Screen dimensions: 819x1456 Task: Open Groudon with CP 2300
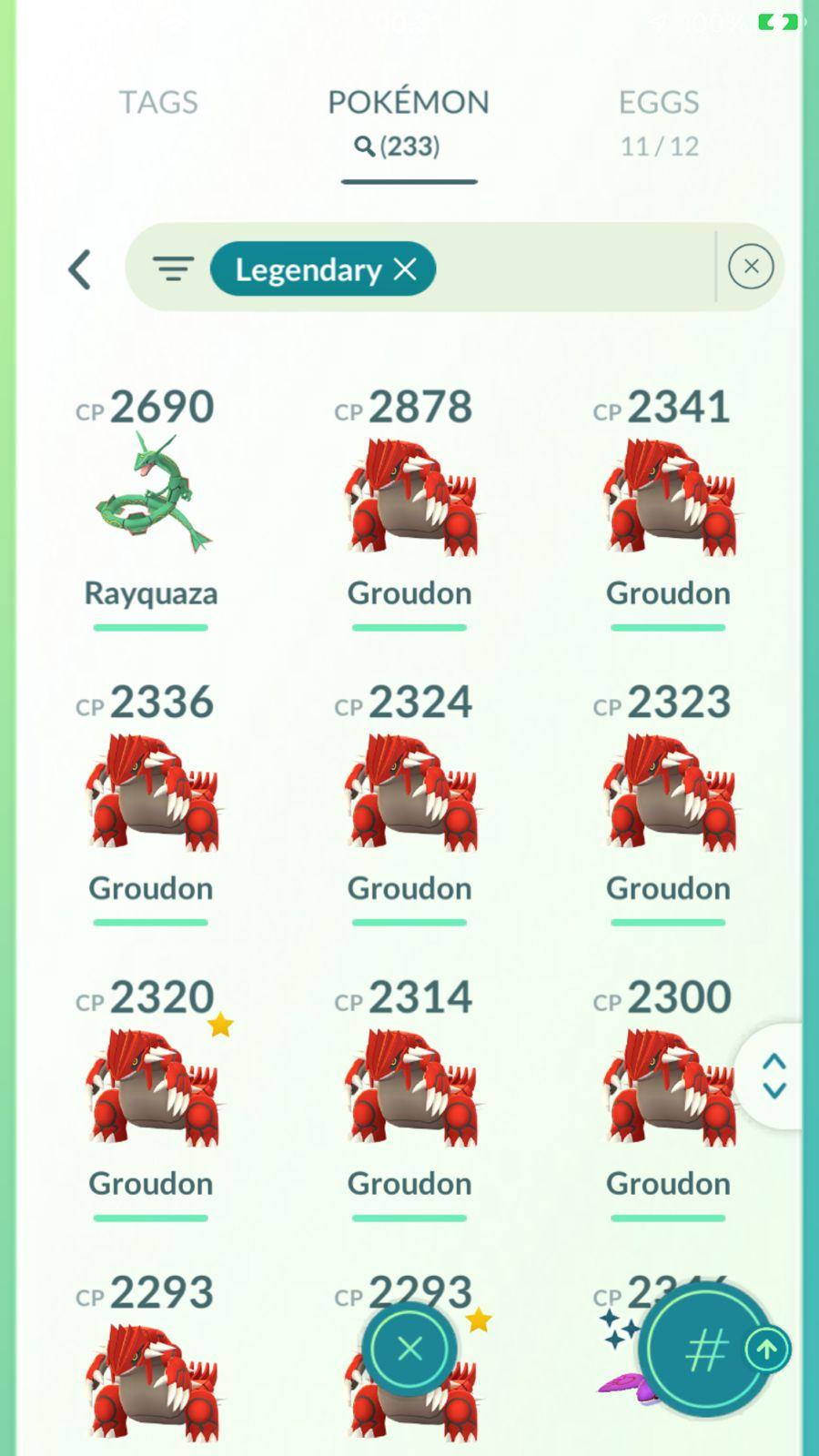click(x=668, y=1087)
